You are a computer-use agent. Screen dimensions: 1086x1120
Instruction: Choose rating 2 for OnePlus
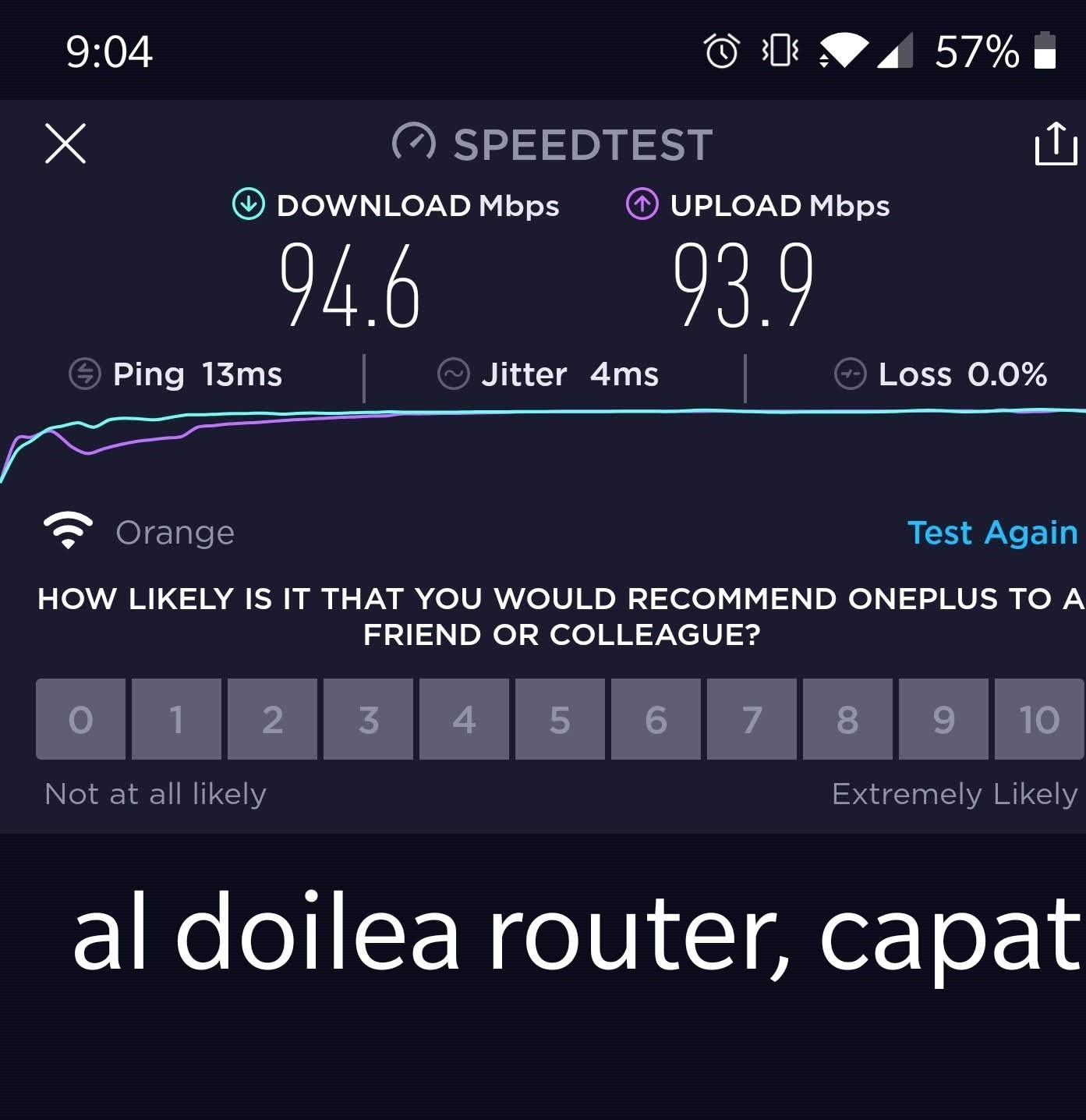pos(272,719)
